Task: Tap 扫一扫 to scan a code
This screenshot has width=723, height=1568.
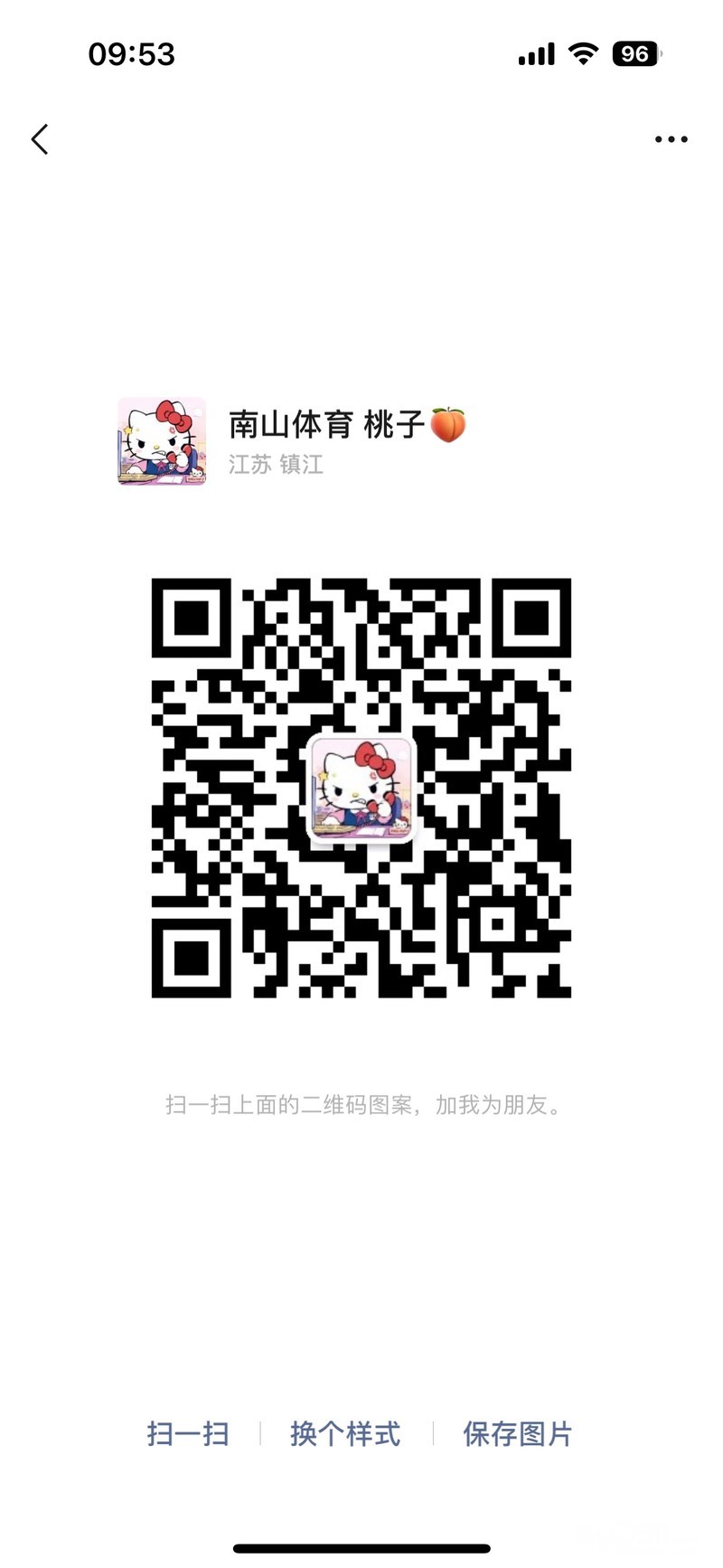Action: point(188,1433)
